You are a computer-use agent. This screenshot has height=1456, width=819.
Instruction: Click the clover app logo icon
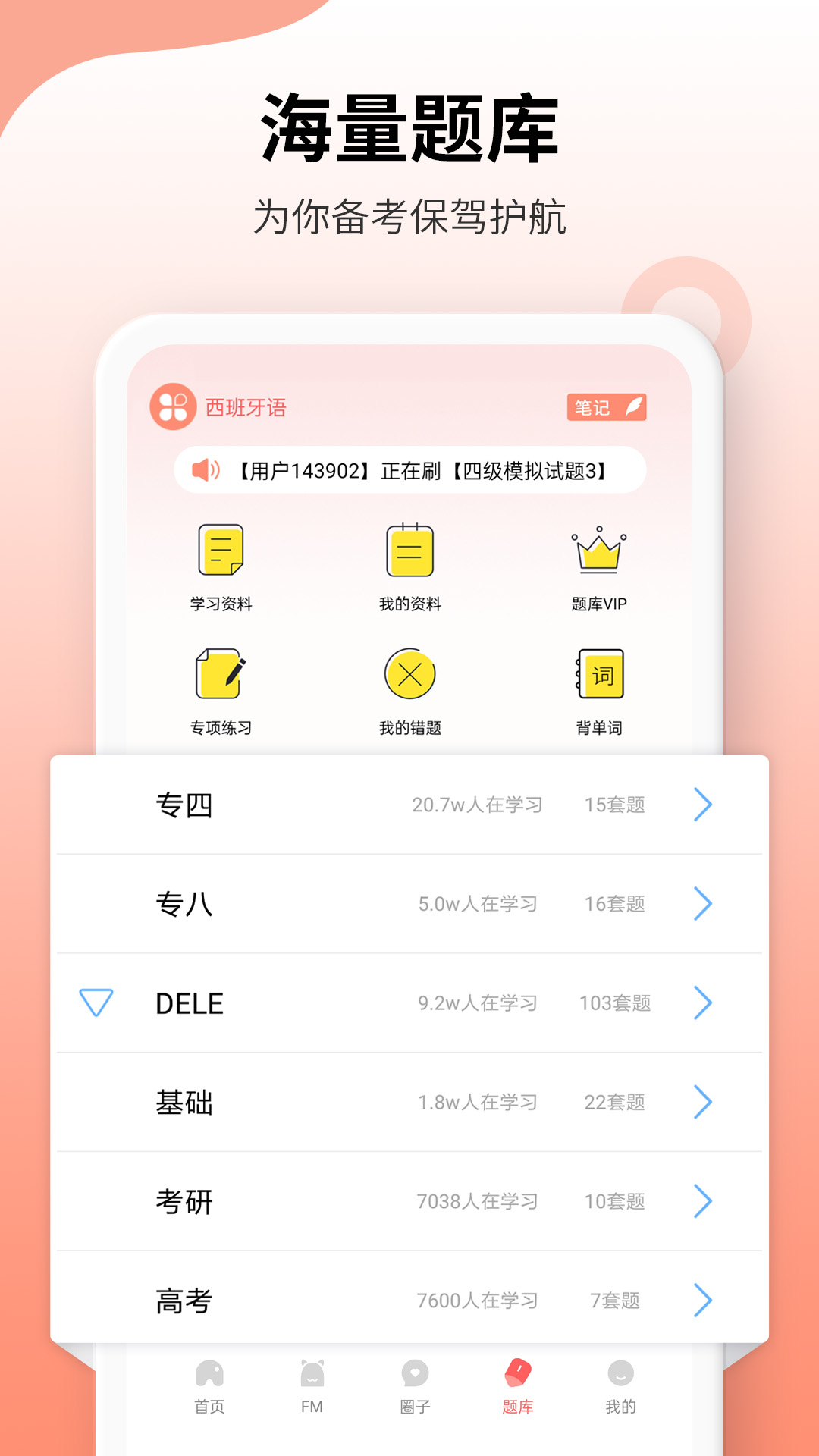tap(171, 408)
